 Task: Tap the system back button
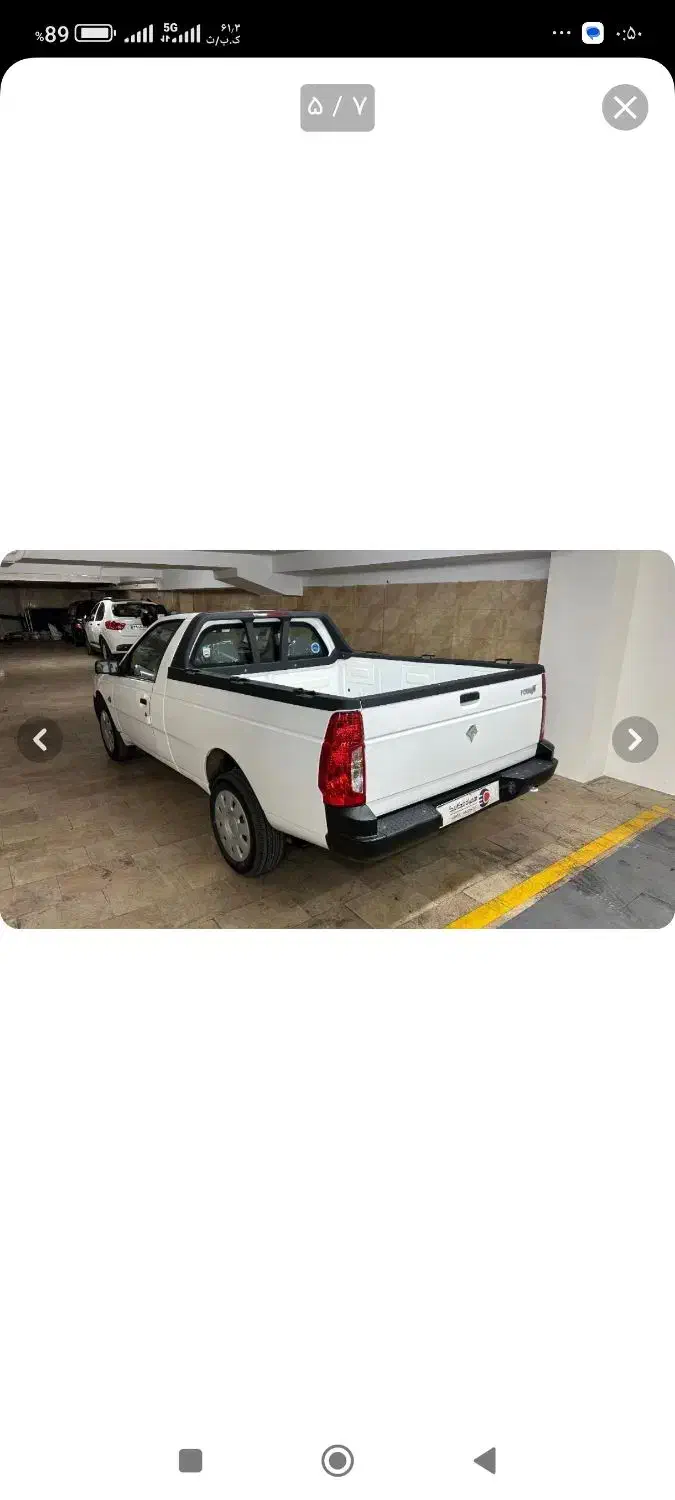click(x=485, y=1461)
